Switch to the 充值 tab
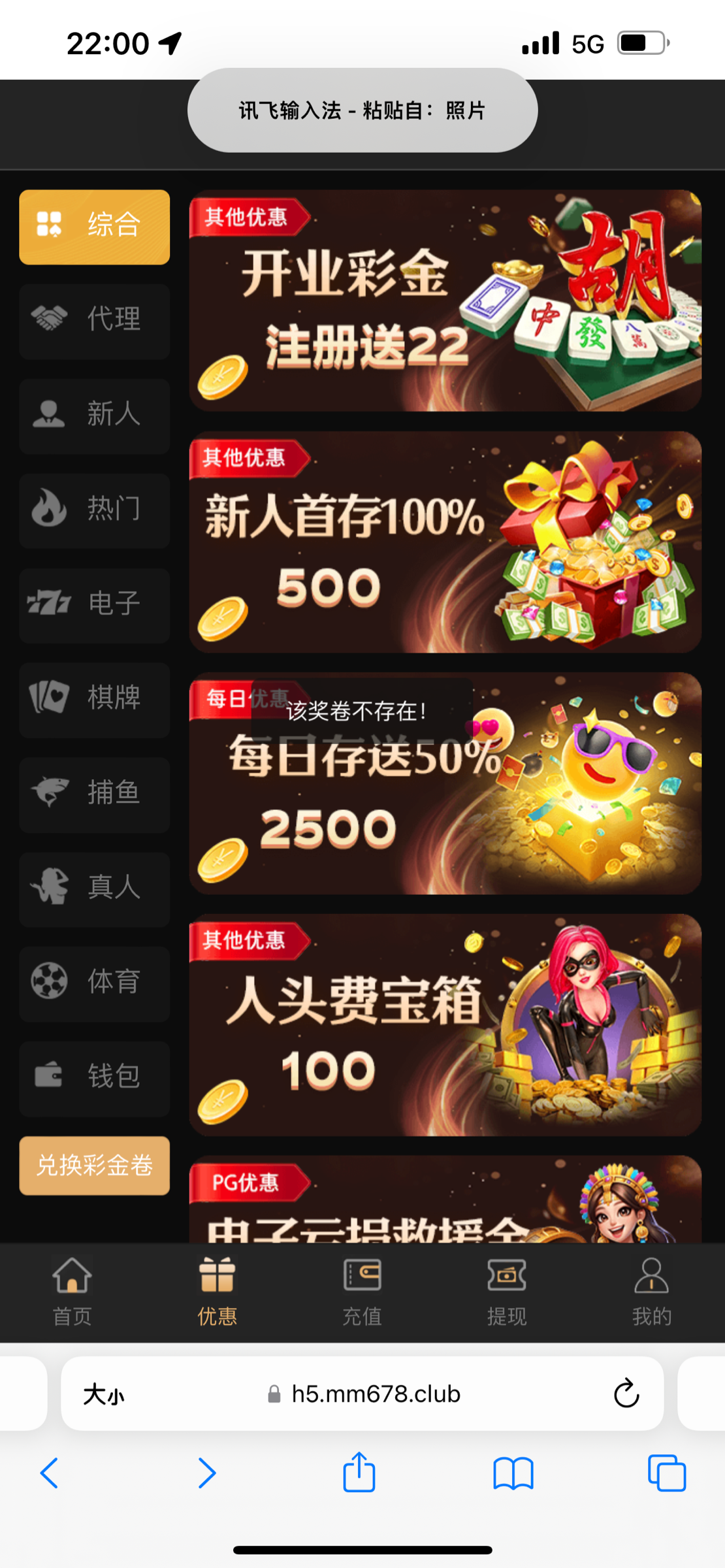725x1568 pixels. tap(362, 1292)
